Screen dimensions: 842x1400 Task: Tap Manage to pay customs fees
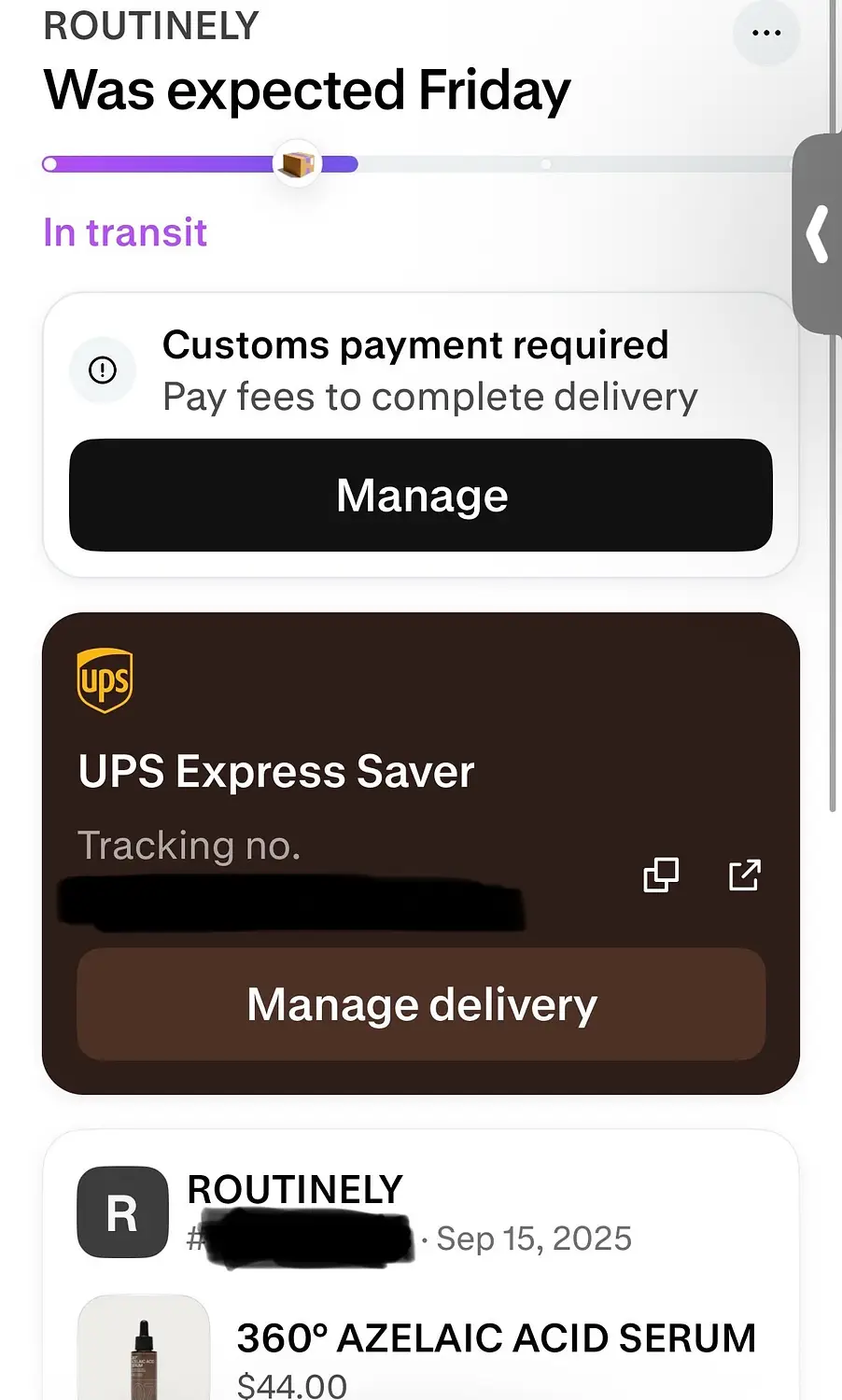[x=421, y=496]
